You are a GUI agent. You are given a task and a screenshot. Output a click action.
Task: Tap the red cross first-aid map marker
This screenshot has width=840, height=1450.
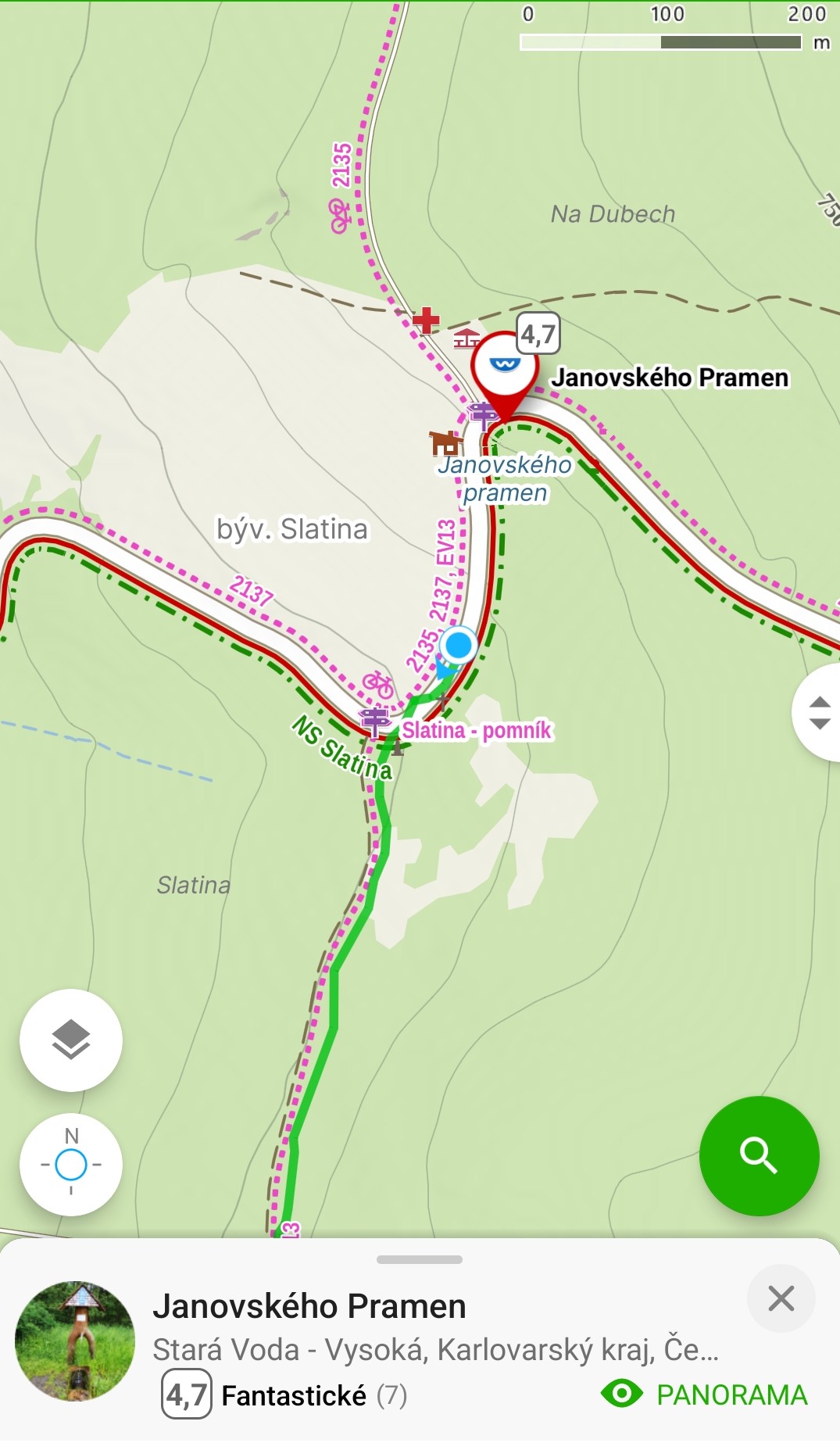click(426, 320)
